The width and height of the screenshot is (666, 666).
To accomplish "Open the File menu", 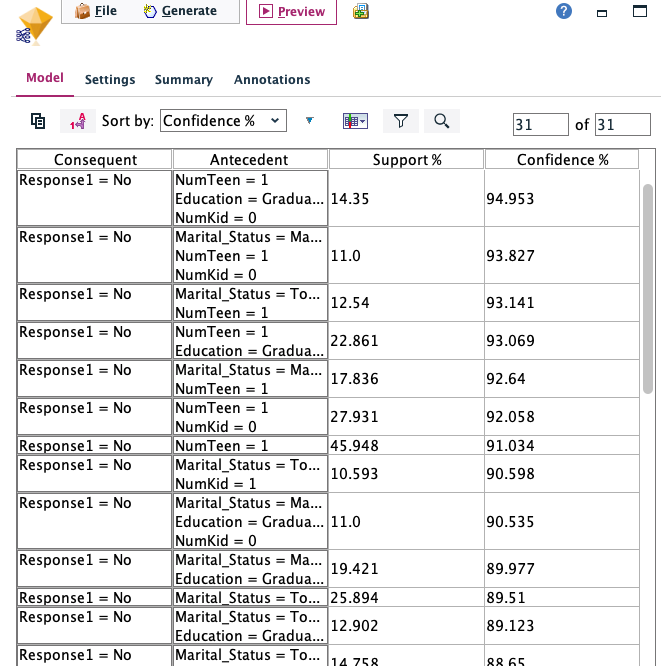I will click(96, 11).
